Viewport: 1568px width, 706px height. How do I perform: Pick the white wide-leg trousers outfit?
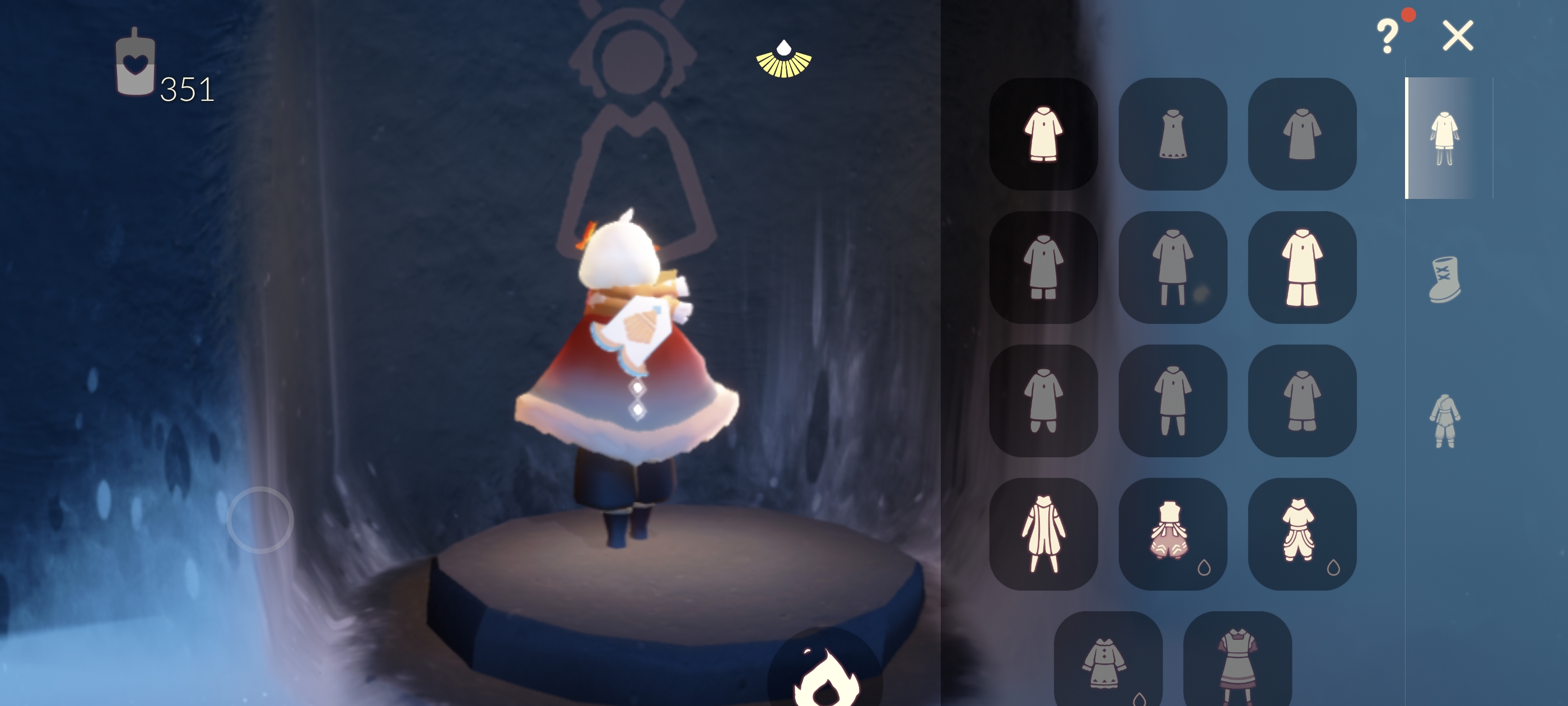pyautogui.click(x=1301, y=267)
